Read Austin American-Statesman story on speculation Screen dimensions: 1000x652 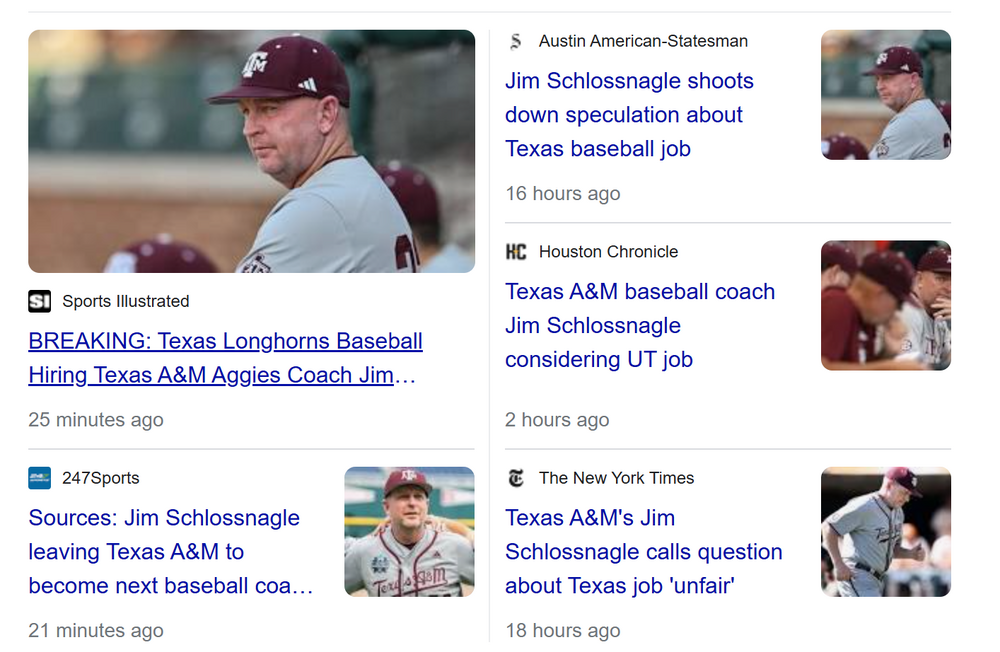click(629, 115)
